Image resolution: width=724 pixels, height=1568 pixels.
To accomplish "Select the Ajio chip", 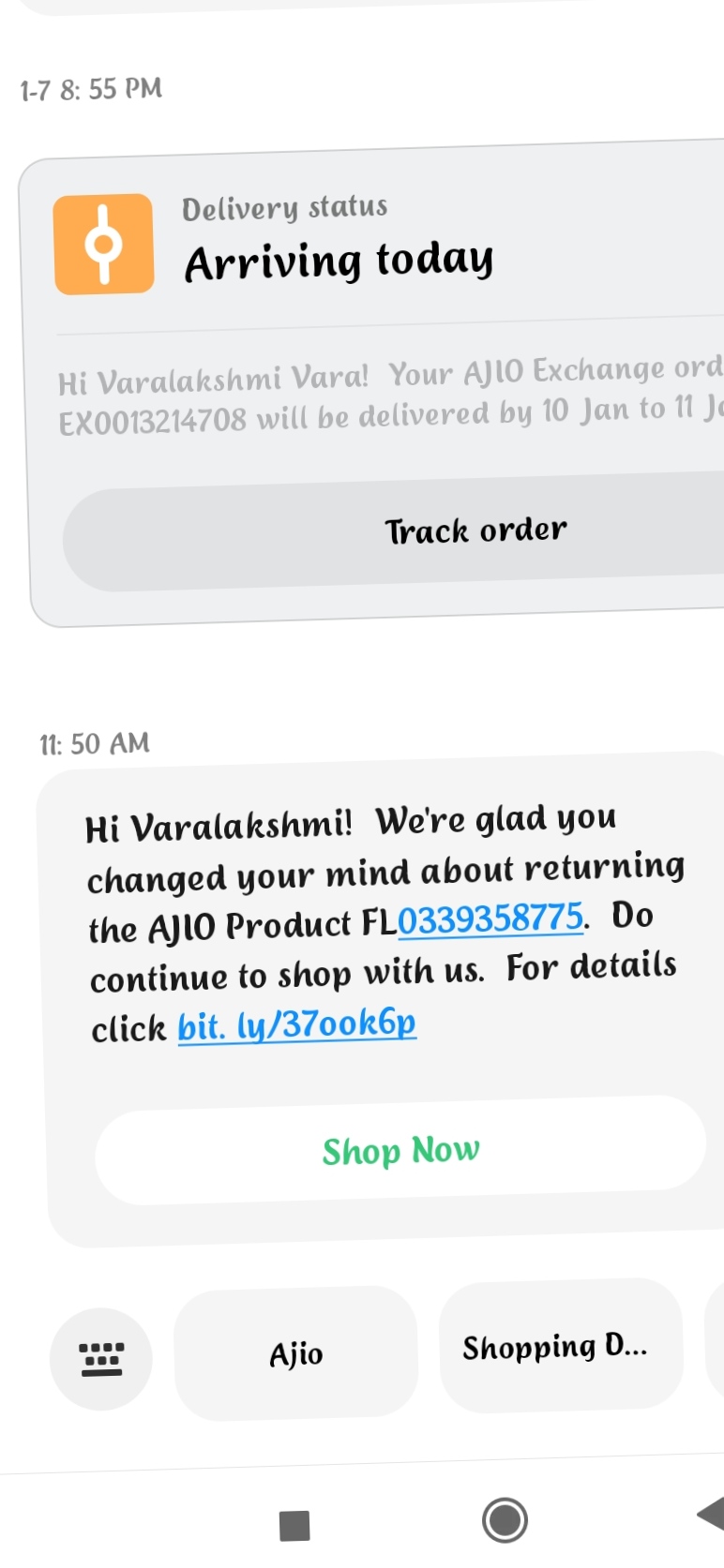I will coord(296,1354).
